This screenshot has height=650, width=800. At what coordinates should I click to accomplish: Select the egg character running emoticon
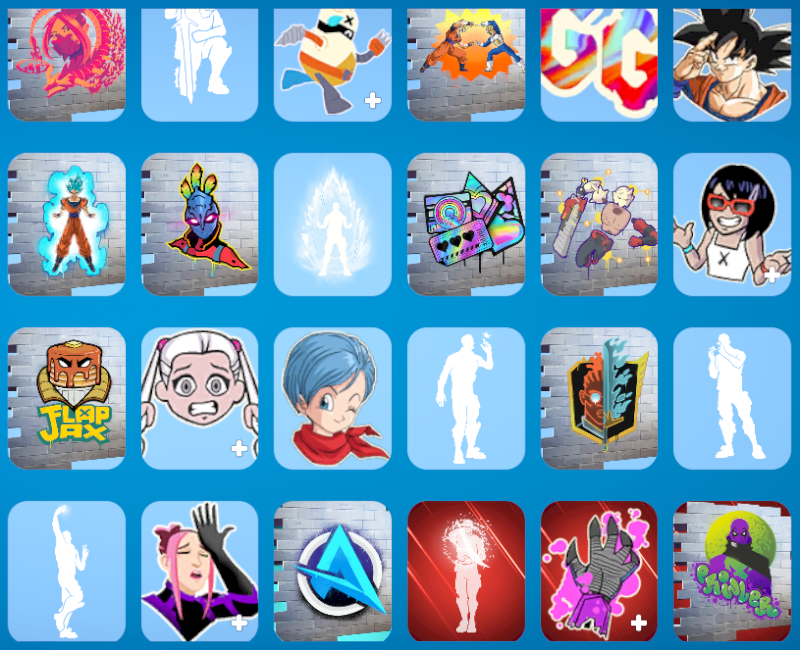tap(333, 62)
